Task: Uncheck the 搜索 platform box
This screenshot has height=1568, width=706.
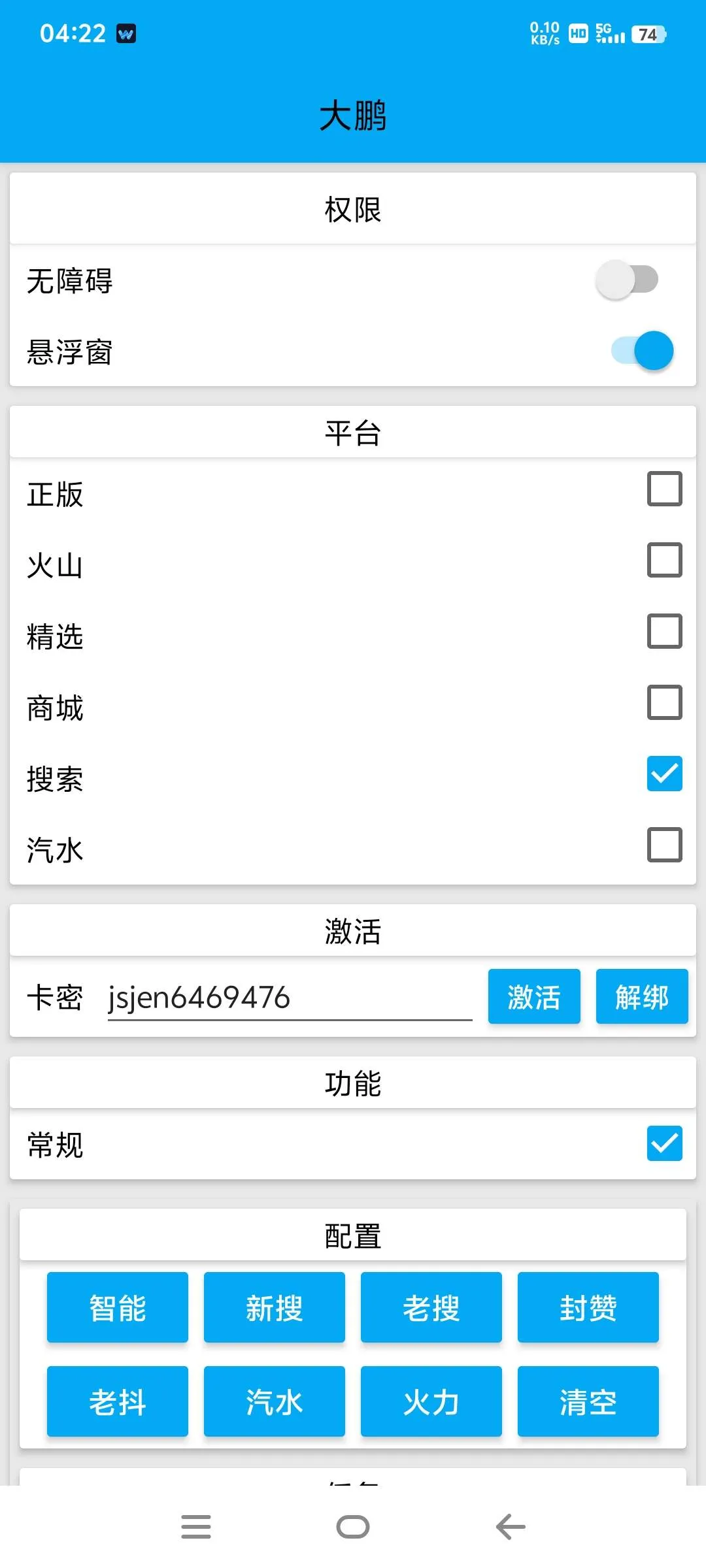Action: [664, 774]
